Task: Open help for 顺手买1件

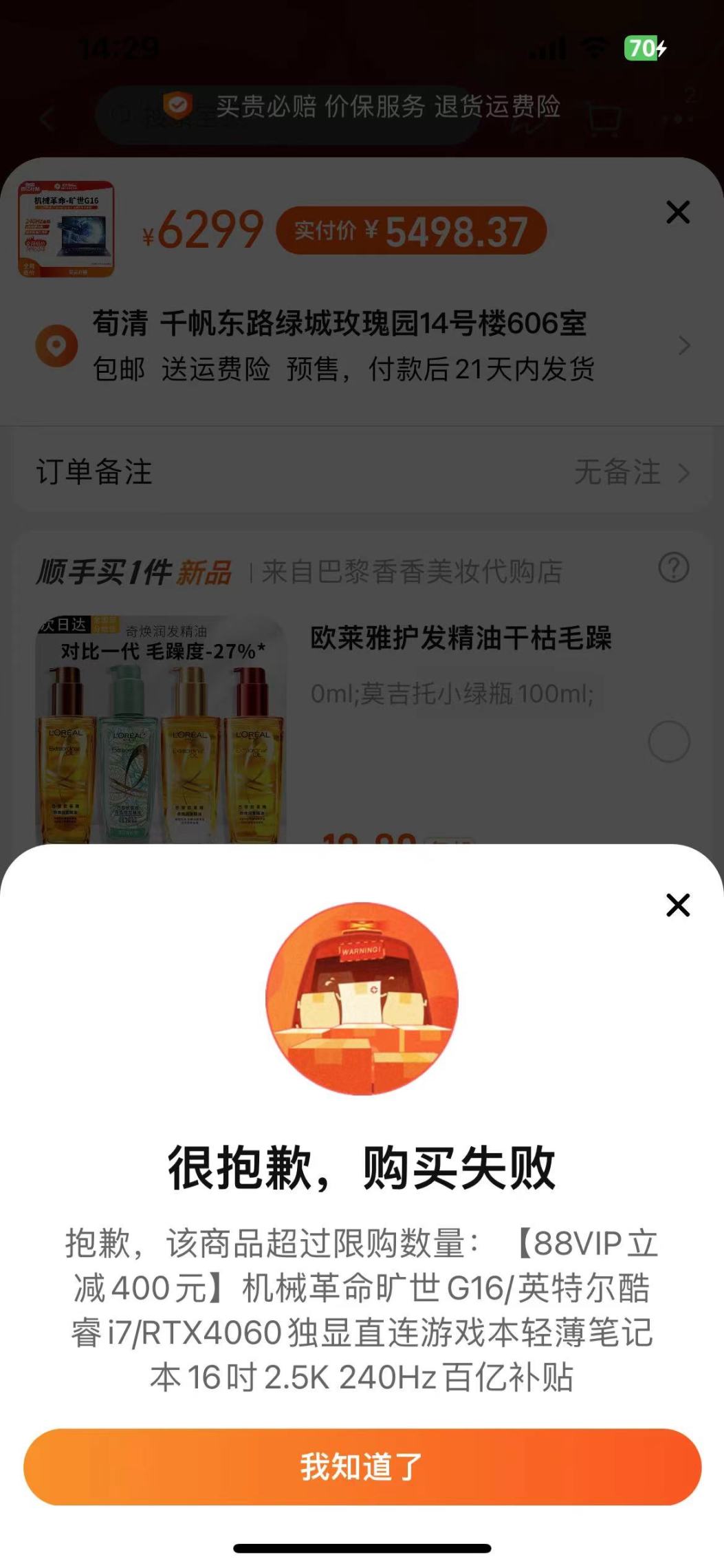Action: click(673, 568)
